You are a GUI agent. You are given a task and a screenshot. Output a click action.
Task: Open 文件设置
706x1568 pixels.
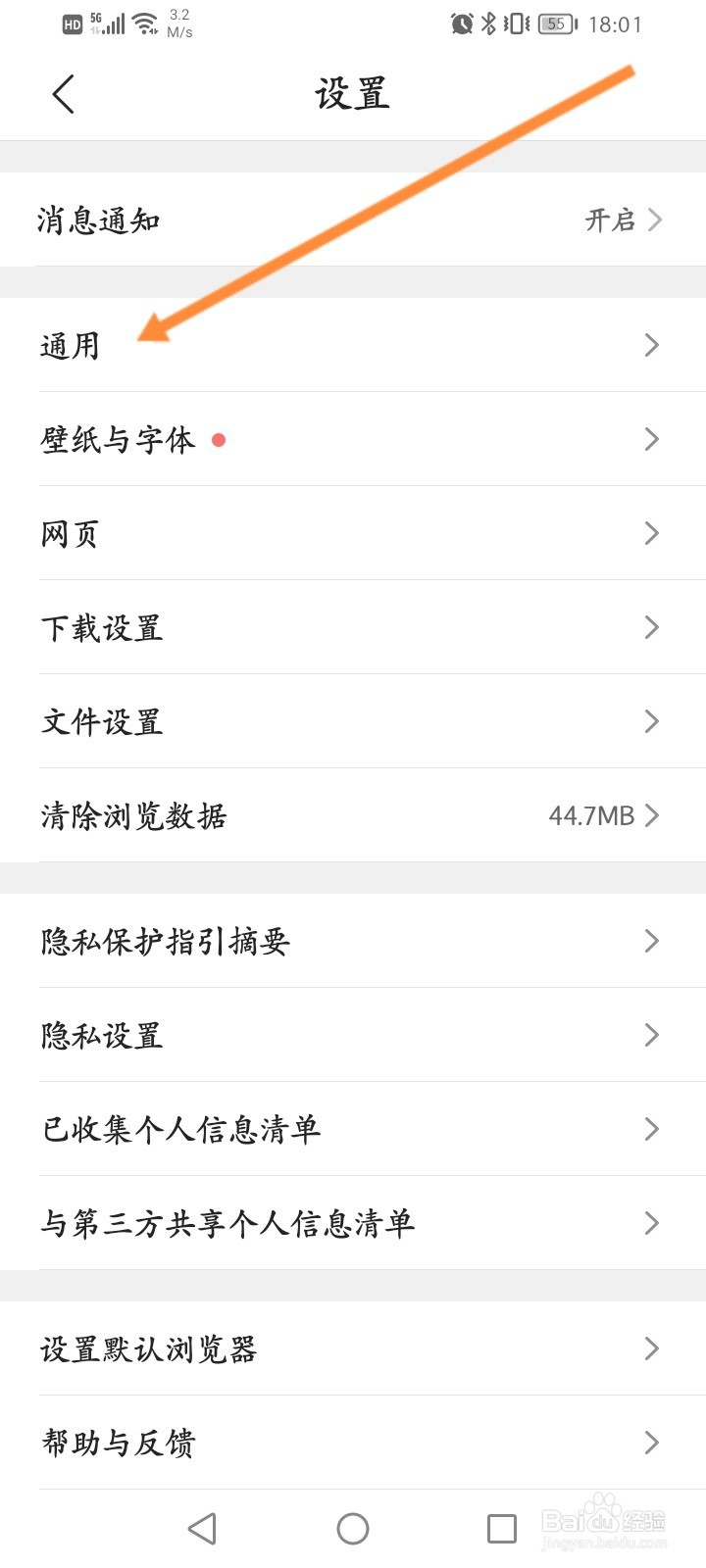coord(353,721)
